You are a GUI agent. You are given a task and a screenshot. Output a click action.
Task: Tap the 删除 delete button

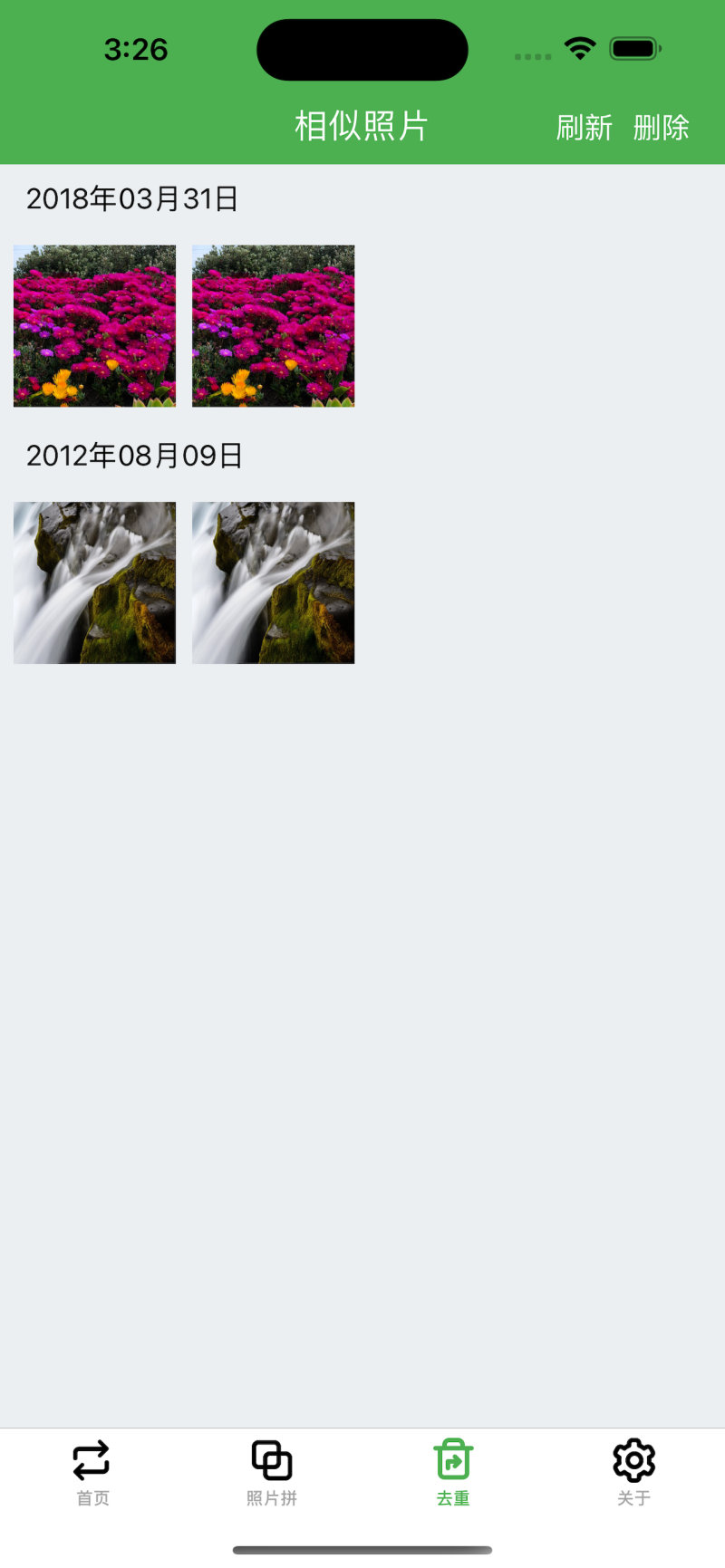coord(661,128)
